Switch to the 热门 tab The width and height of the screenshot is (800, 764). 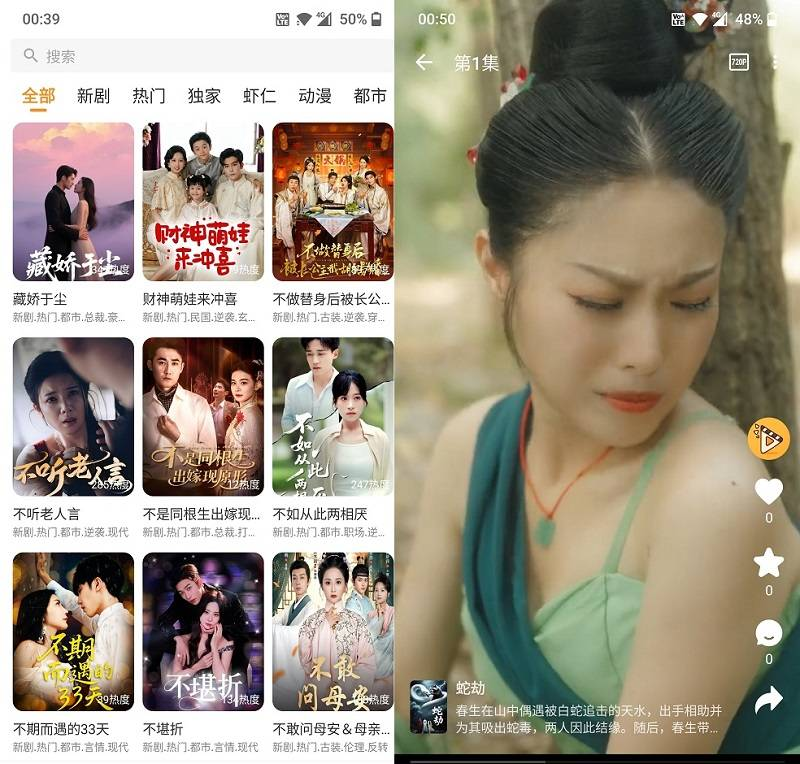click(x=149, y=96)
